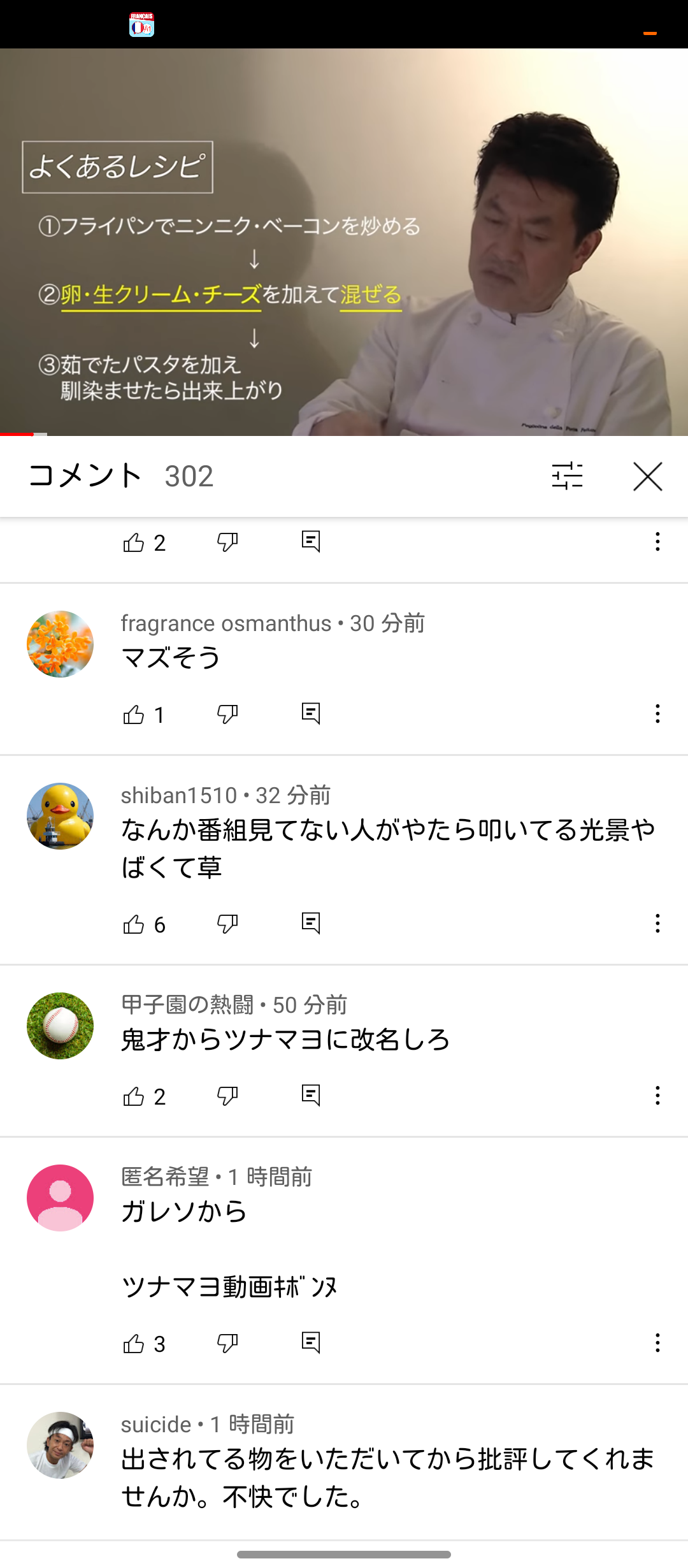Dislike the comment by fragrance osmanthus
The height and width of the screenshot is (1568, 688).
click(x=227, y=715)
